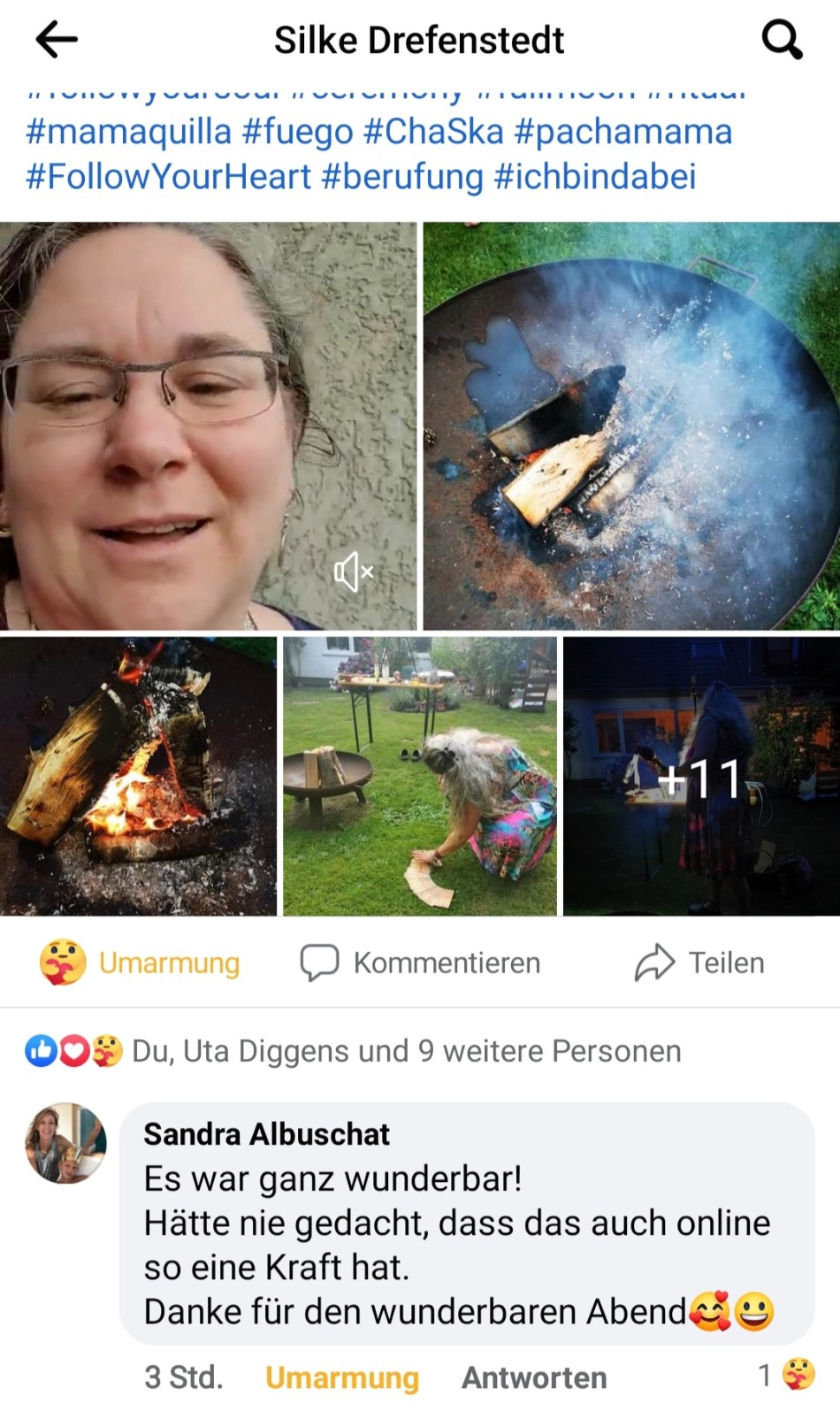Toggle Umarmung reaction on Sandra's comment
The height and width of the screenshot is (1427, 840).
(x=341, y=1377)
